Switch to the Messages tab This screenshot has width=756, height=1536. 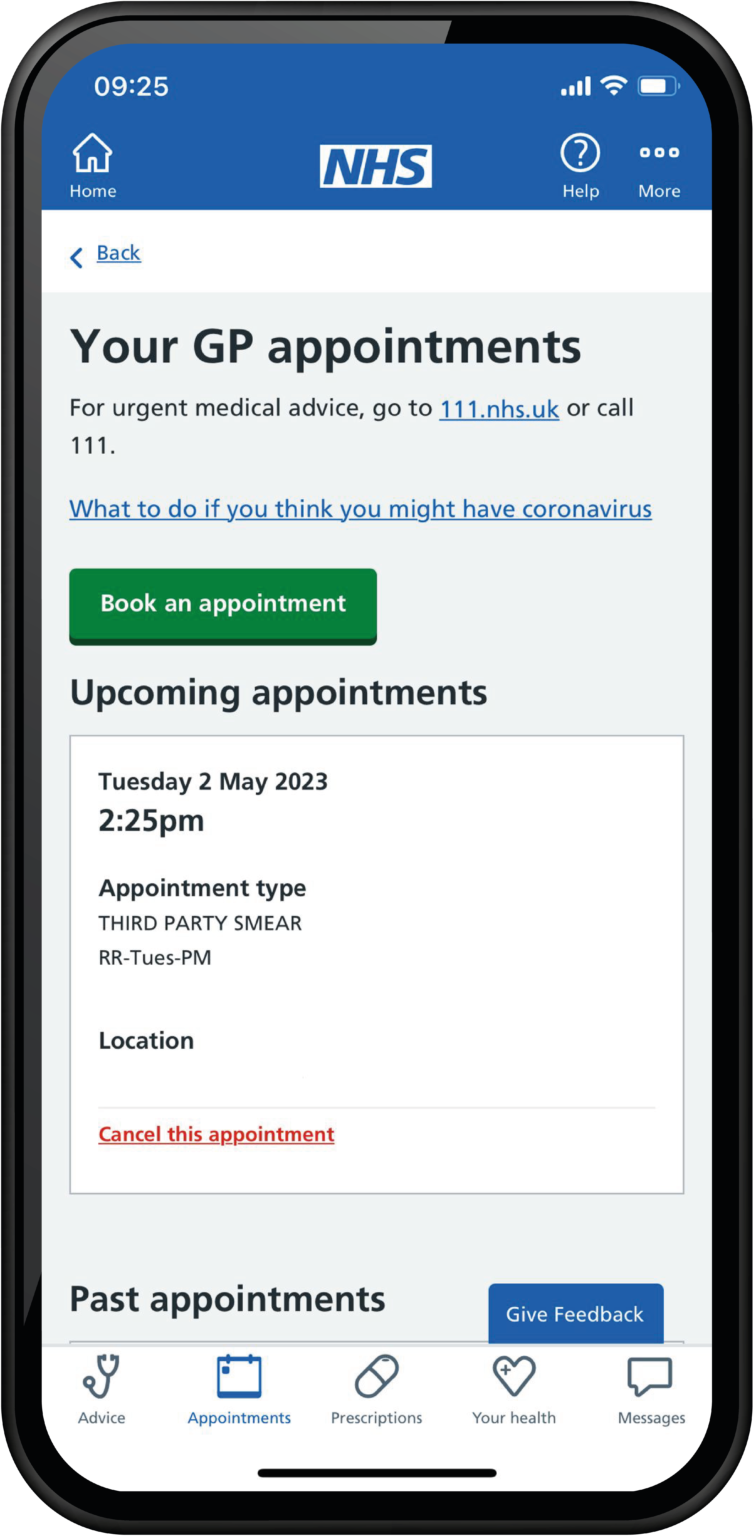pyautogui.click(x=651, y=1390)
